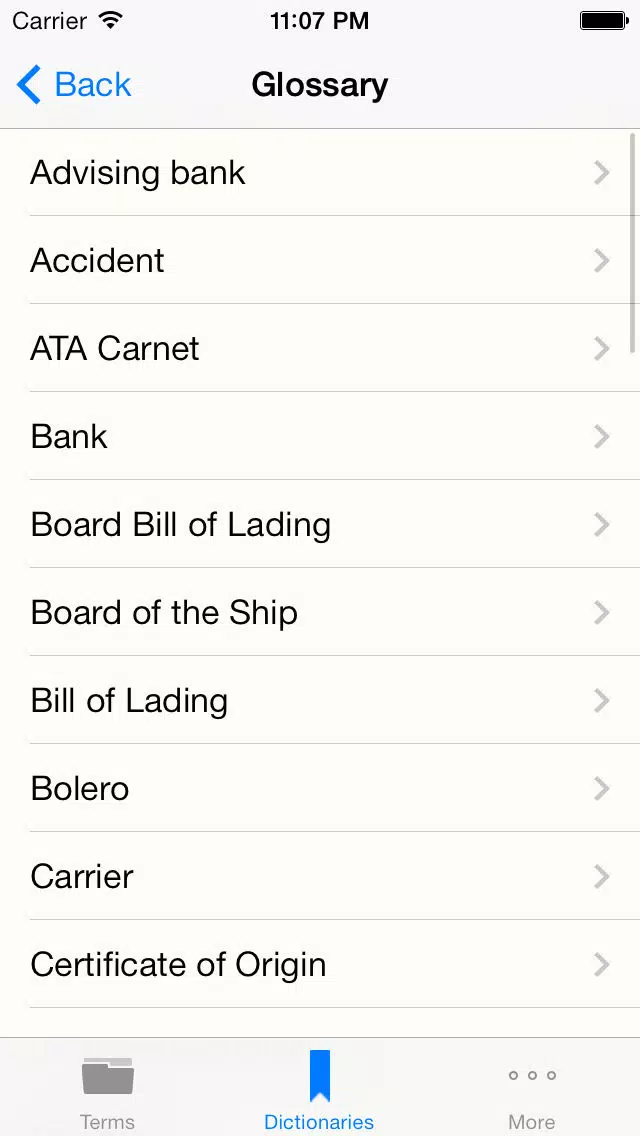Open the Bill of Lading entry
640x1136 pixels.
[320, 700]
